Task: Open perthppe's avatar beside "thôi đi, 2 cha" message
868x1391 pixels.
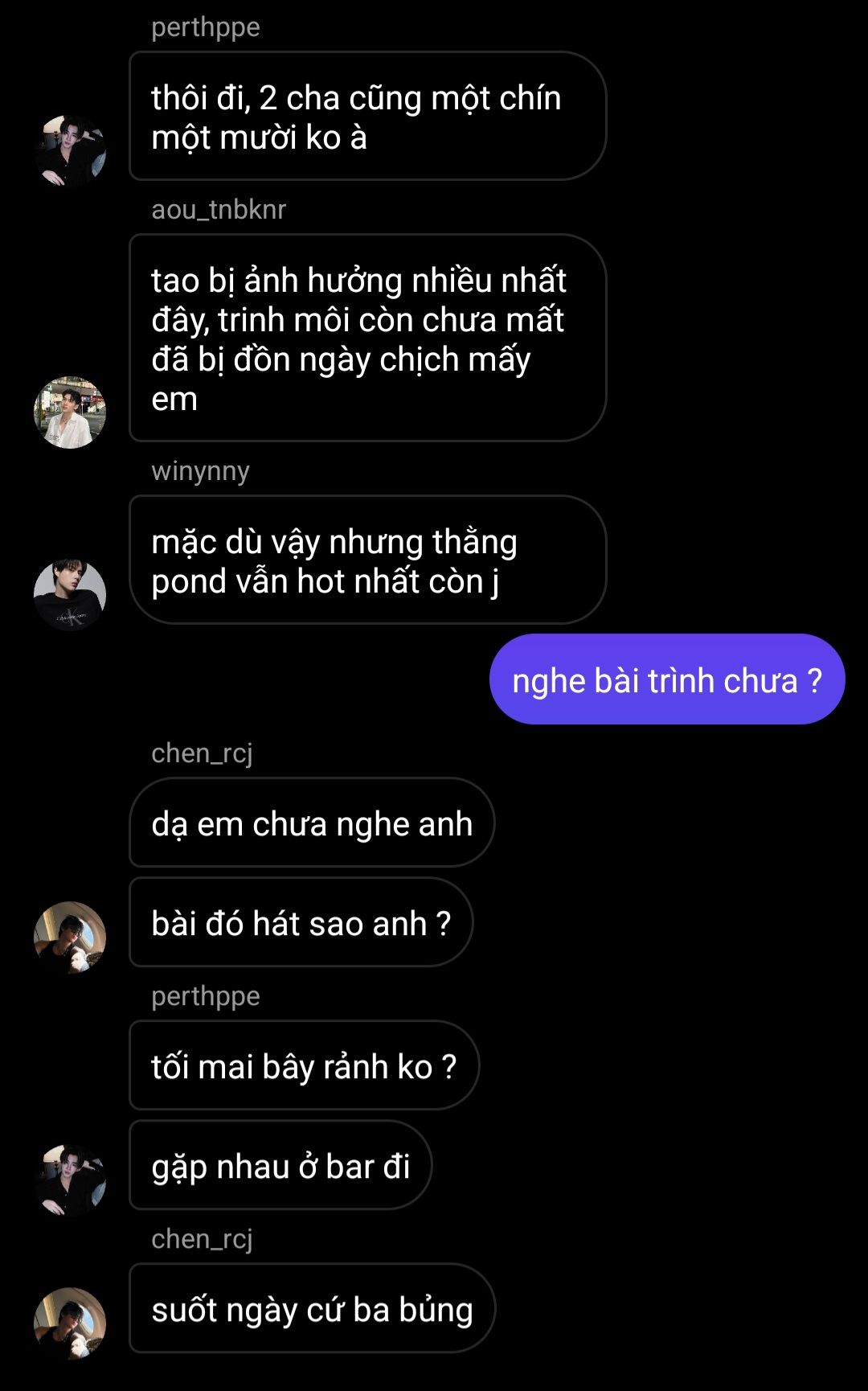Action: pyautogui.click(x=70, y=150)
